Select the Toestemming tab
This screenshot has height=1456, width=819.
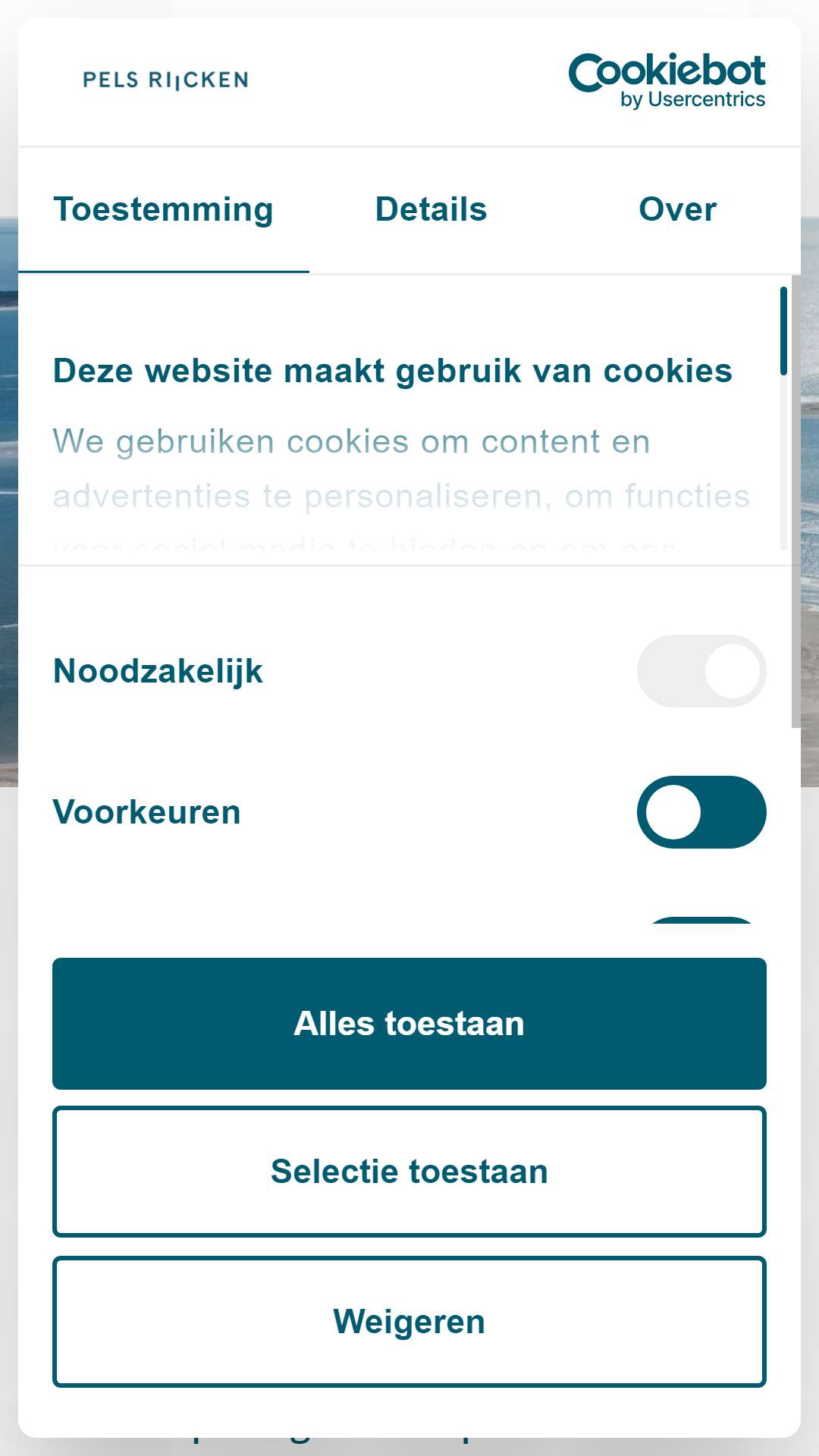(x=164, y=210)
